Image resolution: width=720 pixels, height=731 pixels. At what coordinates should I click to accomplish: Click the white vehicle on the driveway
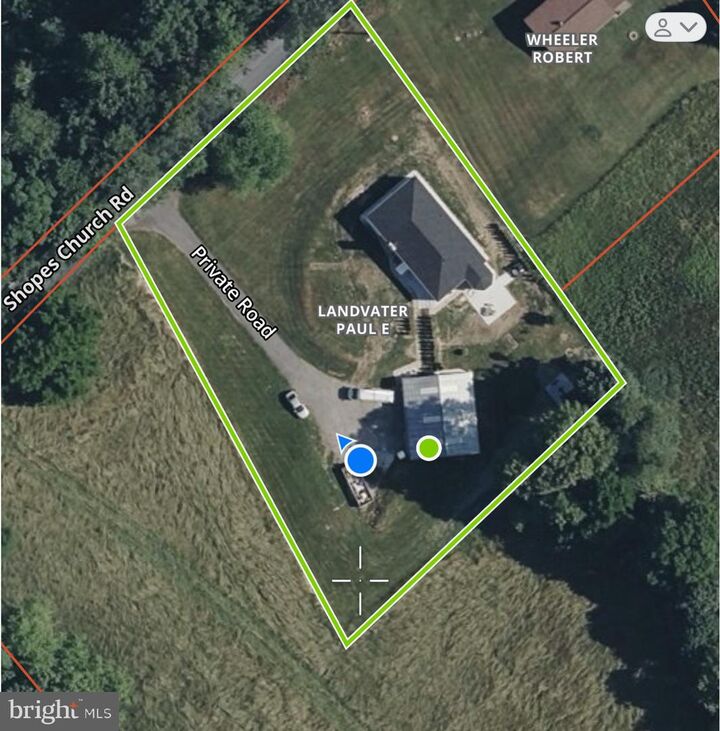[295, 405]
